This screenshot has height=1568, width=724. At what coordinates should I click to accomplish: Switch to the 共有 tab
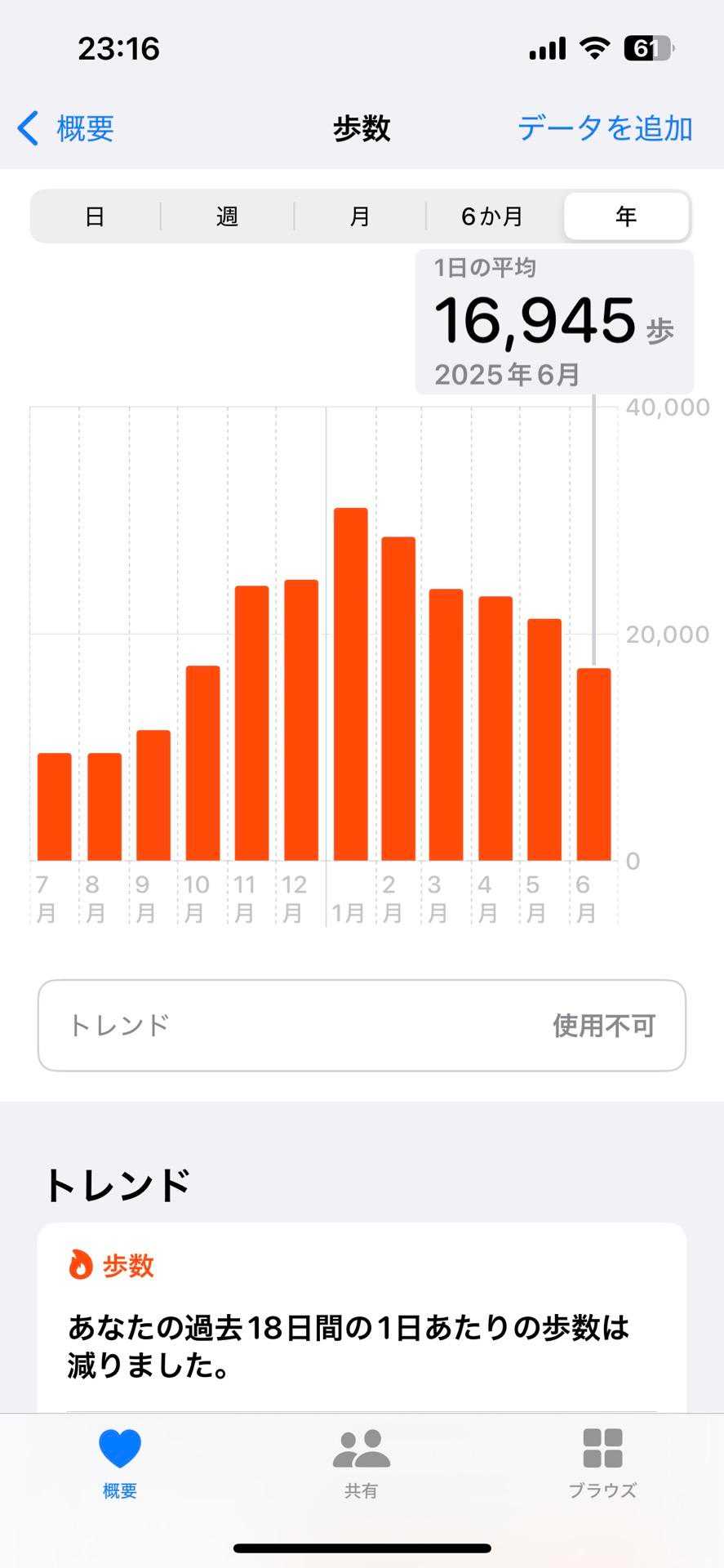361,1463
